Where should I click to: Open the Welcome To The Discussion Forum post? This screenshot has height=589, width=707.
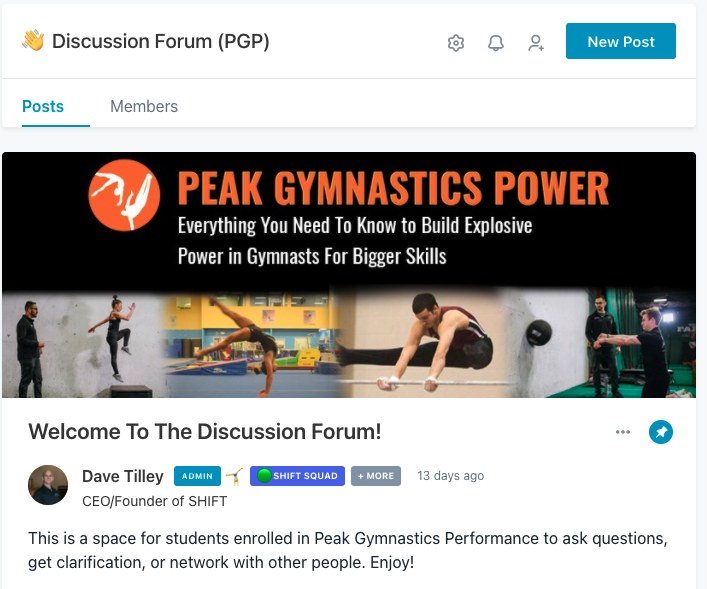click(205, 432)
